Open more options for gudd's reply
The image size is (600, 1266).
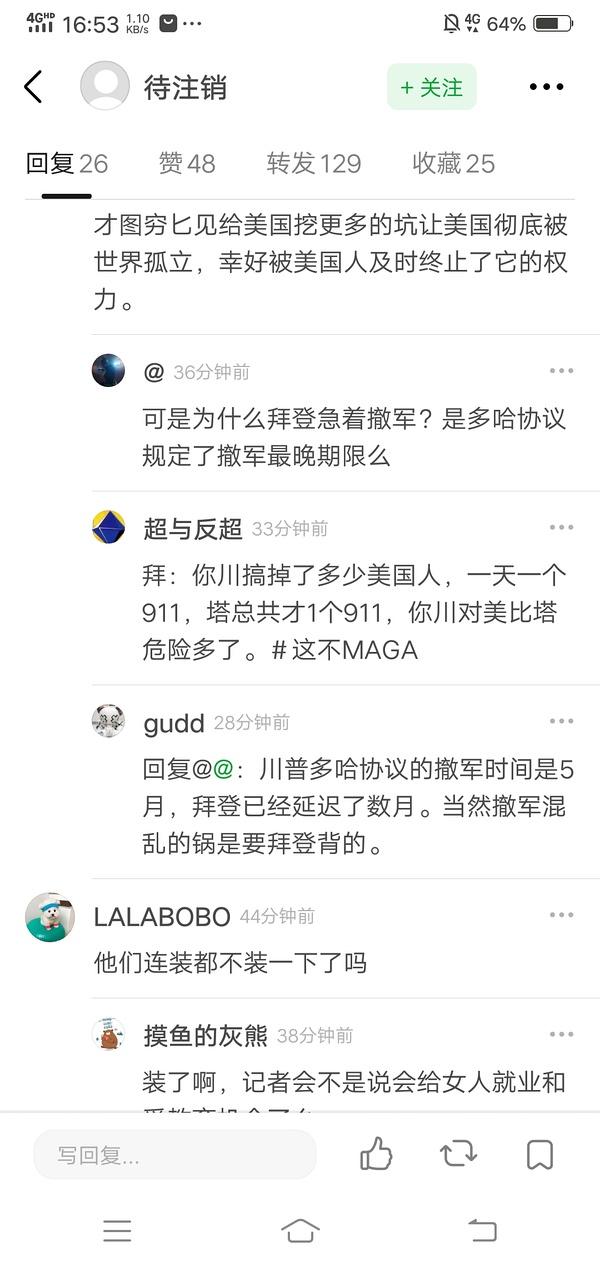pos(561,721)
